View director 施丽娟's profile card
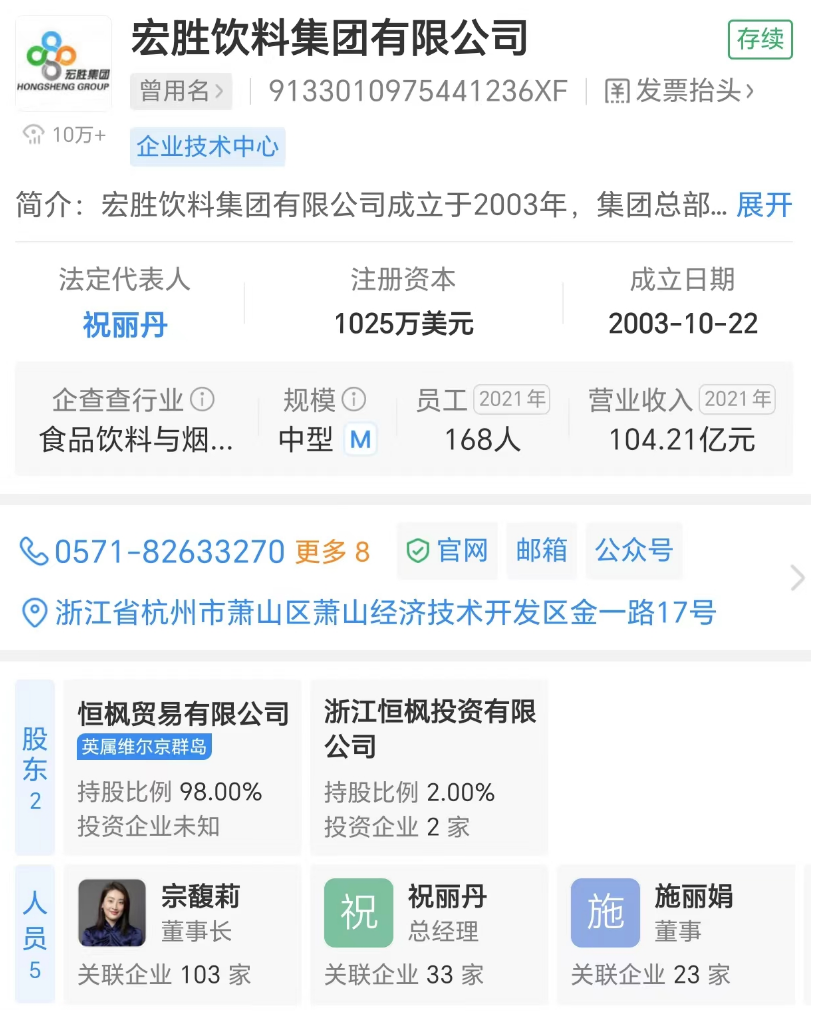Viewport: 813px width, 1011px height. point(675,934)
